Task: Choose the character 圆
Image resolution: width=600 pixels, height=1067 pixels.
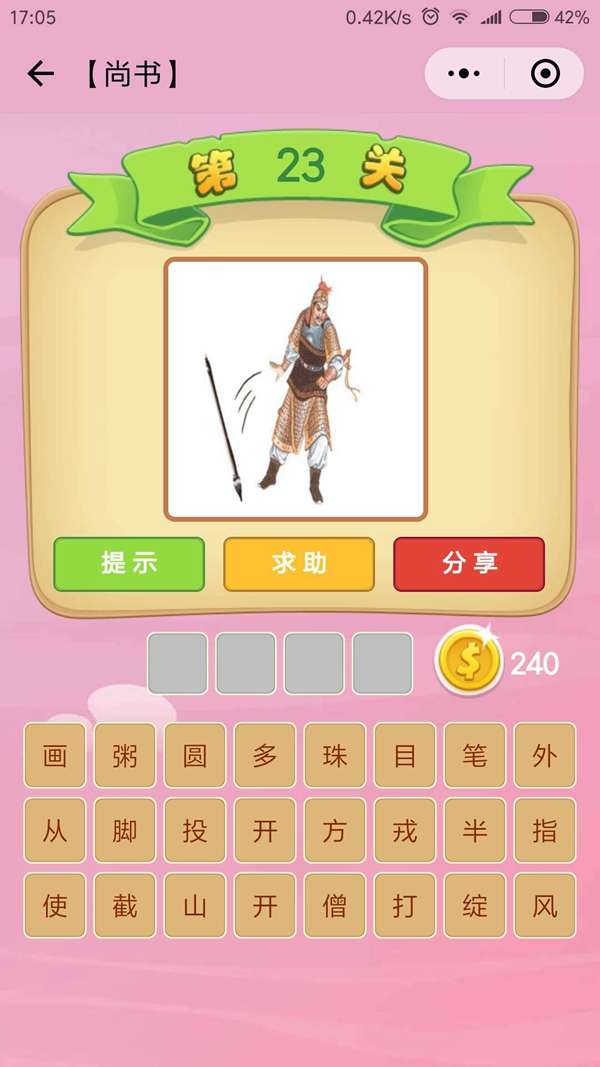Action: click(195, 755)
